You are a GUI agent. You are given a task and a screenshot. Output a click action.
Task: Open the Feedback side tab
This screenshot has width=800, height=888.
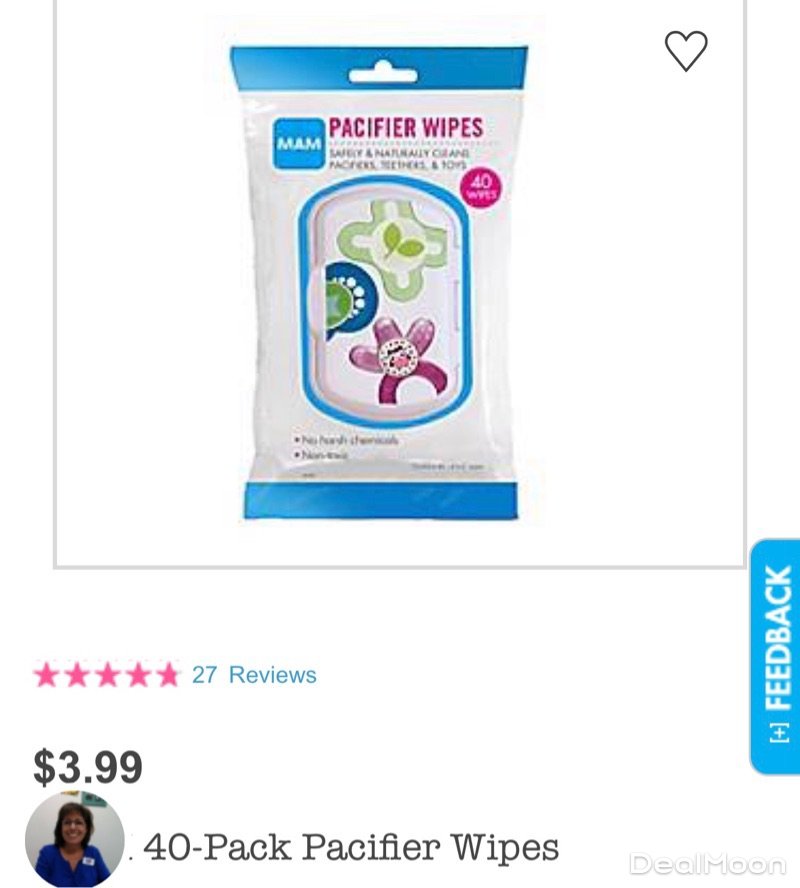(775, 655)
